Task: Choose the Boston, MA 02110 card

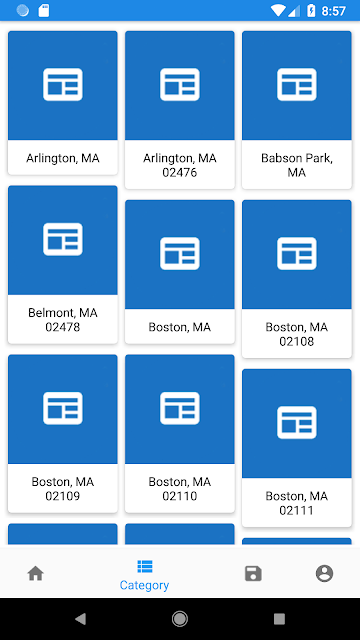Action: click(180, 433)
